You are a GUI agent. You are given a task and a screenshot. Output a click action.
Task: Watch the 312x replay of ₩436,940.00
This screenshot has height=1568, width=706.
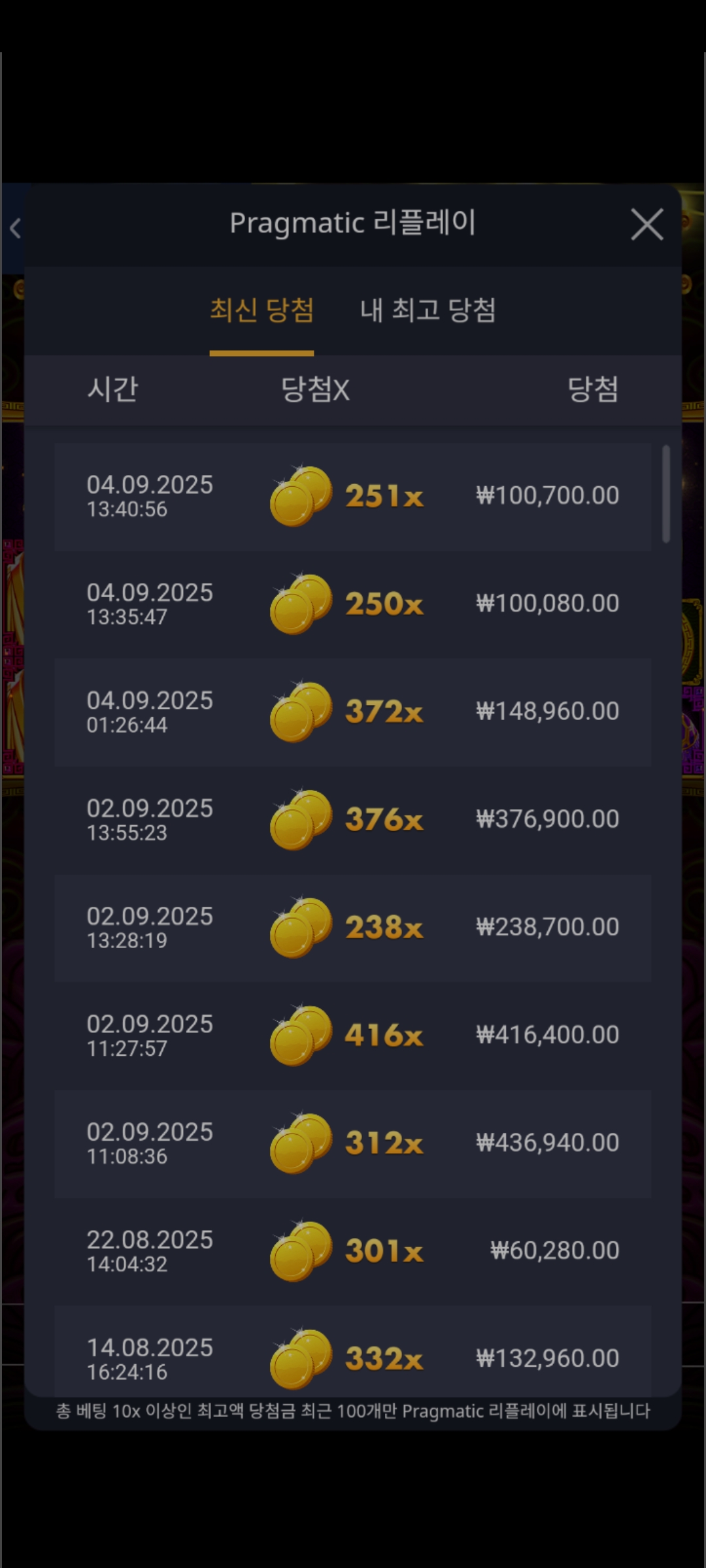(353, 1143)
